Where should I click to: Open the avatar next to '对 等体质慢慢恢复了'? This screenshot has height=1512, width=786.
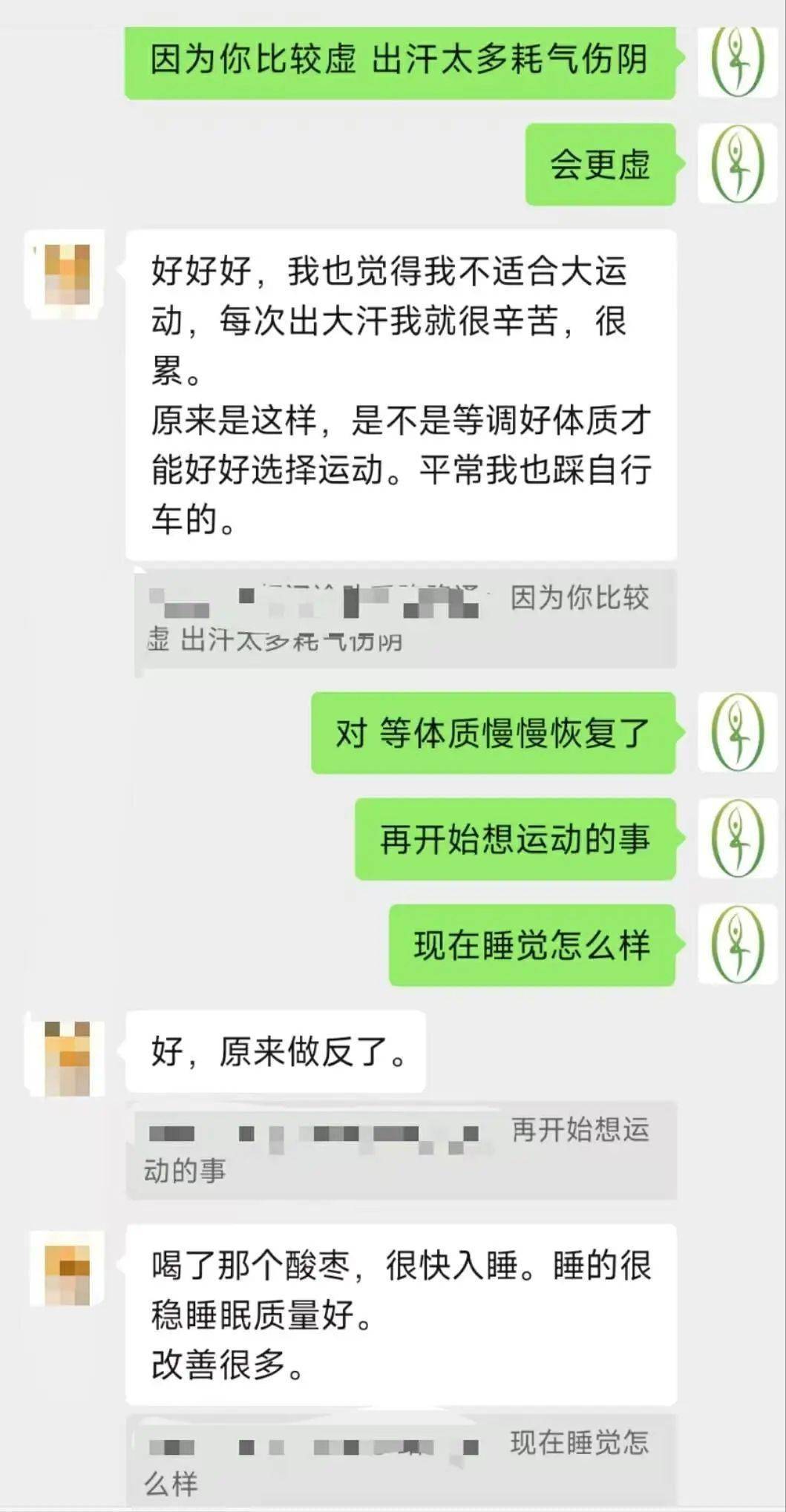[736, 732]
